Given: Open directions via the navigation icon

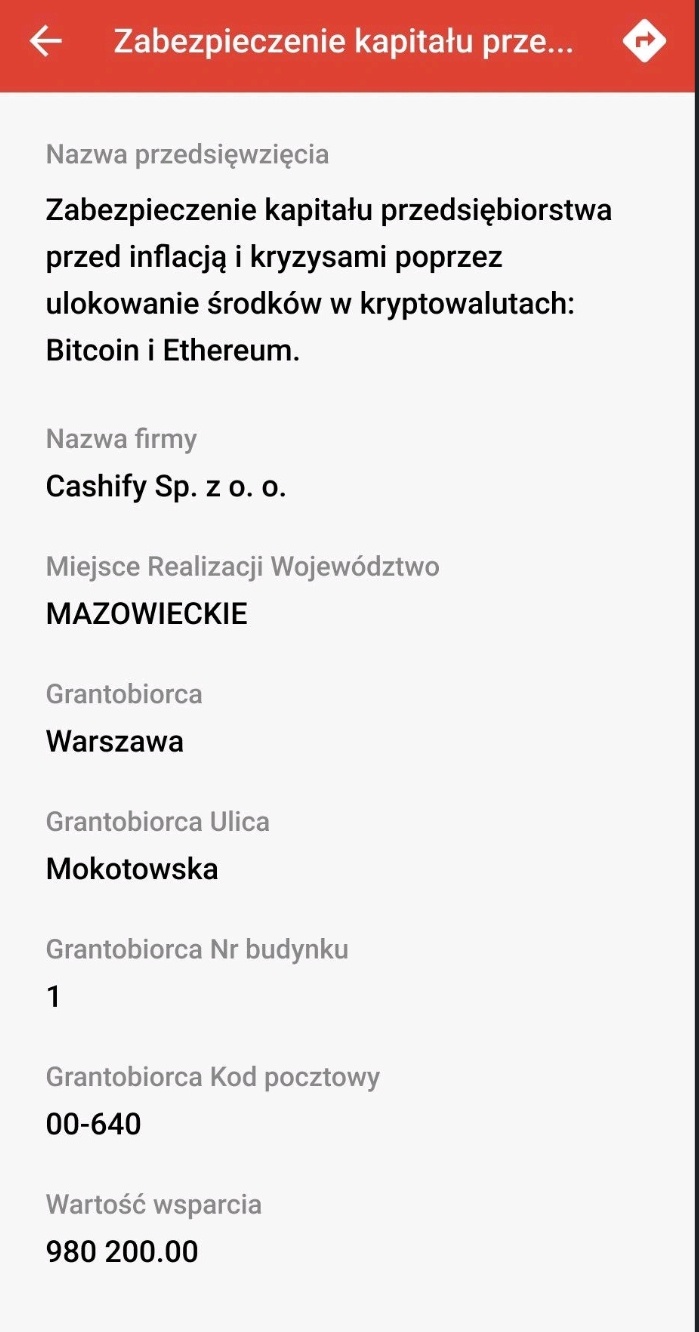Looking at the screenshot, I should point(643,42).
